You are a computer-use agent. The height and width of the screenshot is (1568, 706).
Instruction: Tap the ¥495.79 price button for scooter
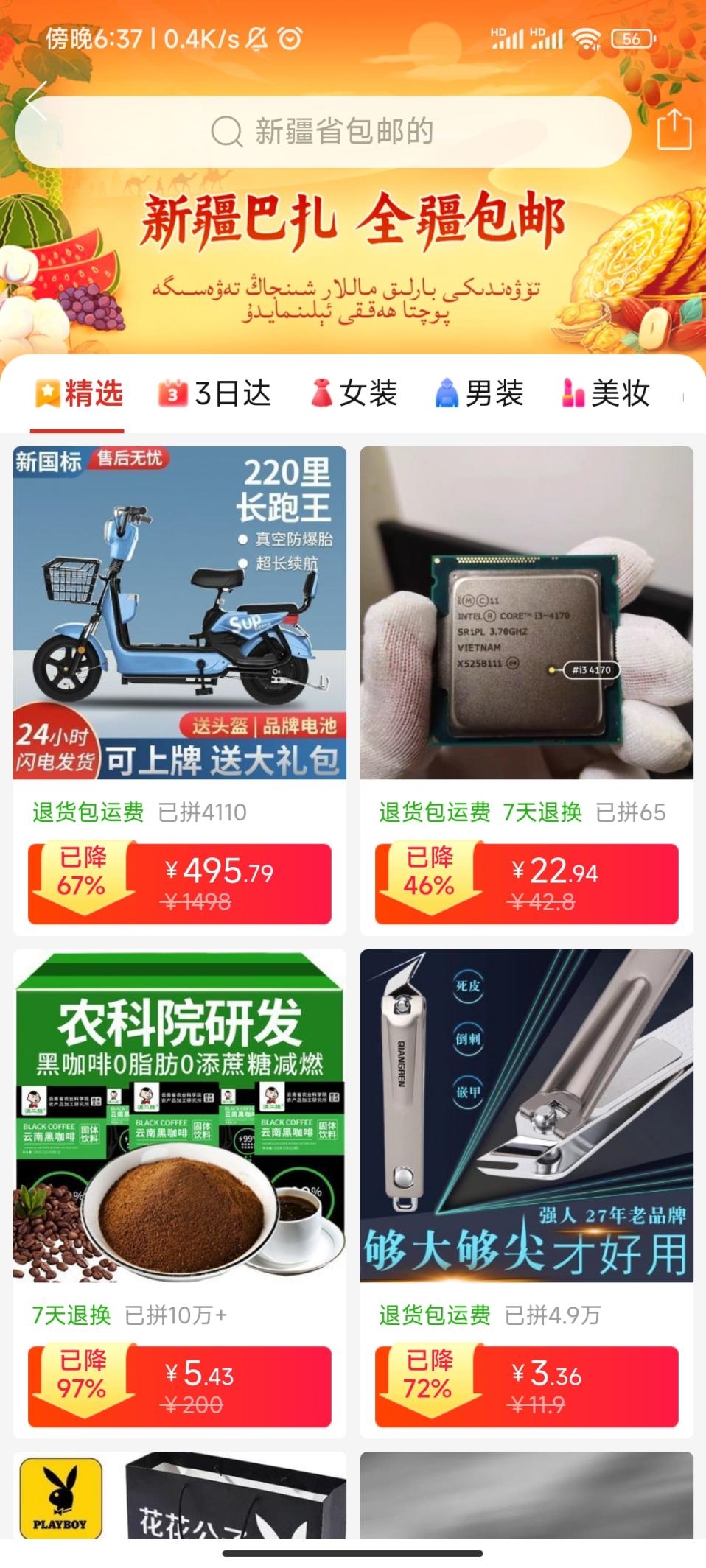click(x=179, y=884)
